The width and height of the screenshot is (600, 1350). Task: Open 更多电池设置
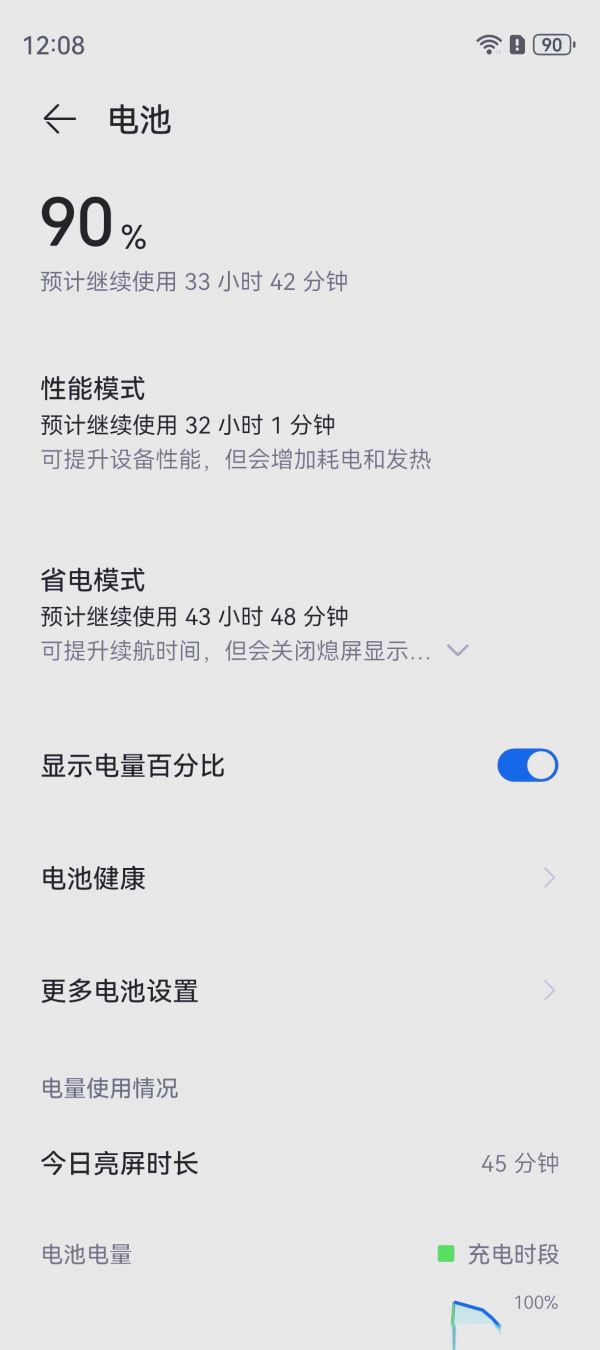pos(299,991)
